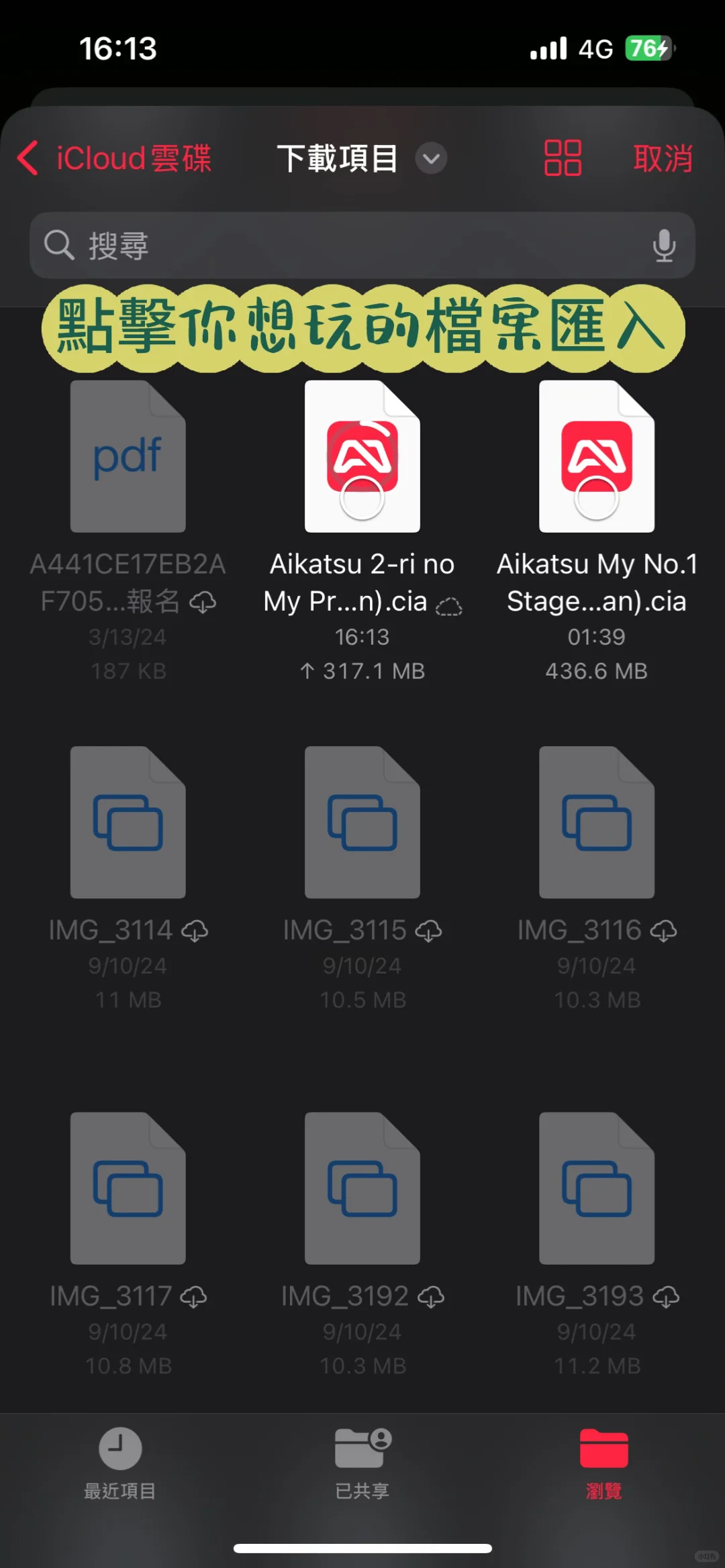This screenshot has height=1568, width=725.
Task: Go back to iCloud 雲碟
Action: click(114, 158)
